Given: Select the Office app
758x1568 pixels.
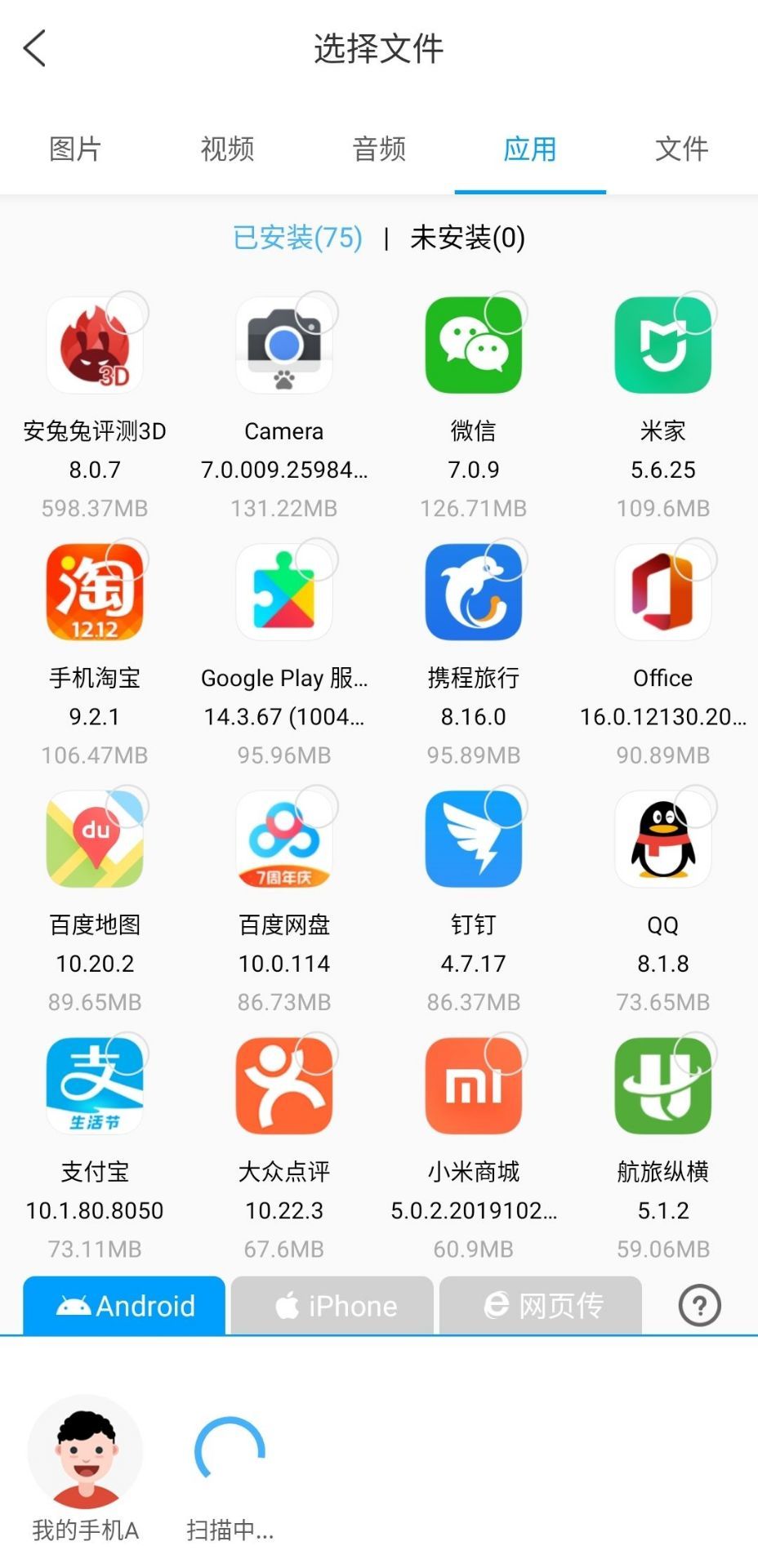Looking at the screenshot, I should [663, 594].
